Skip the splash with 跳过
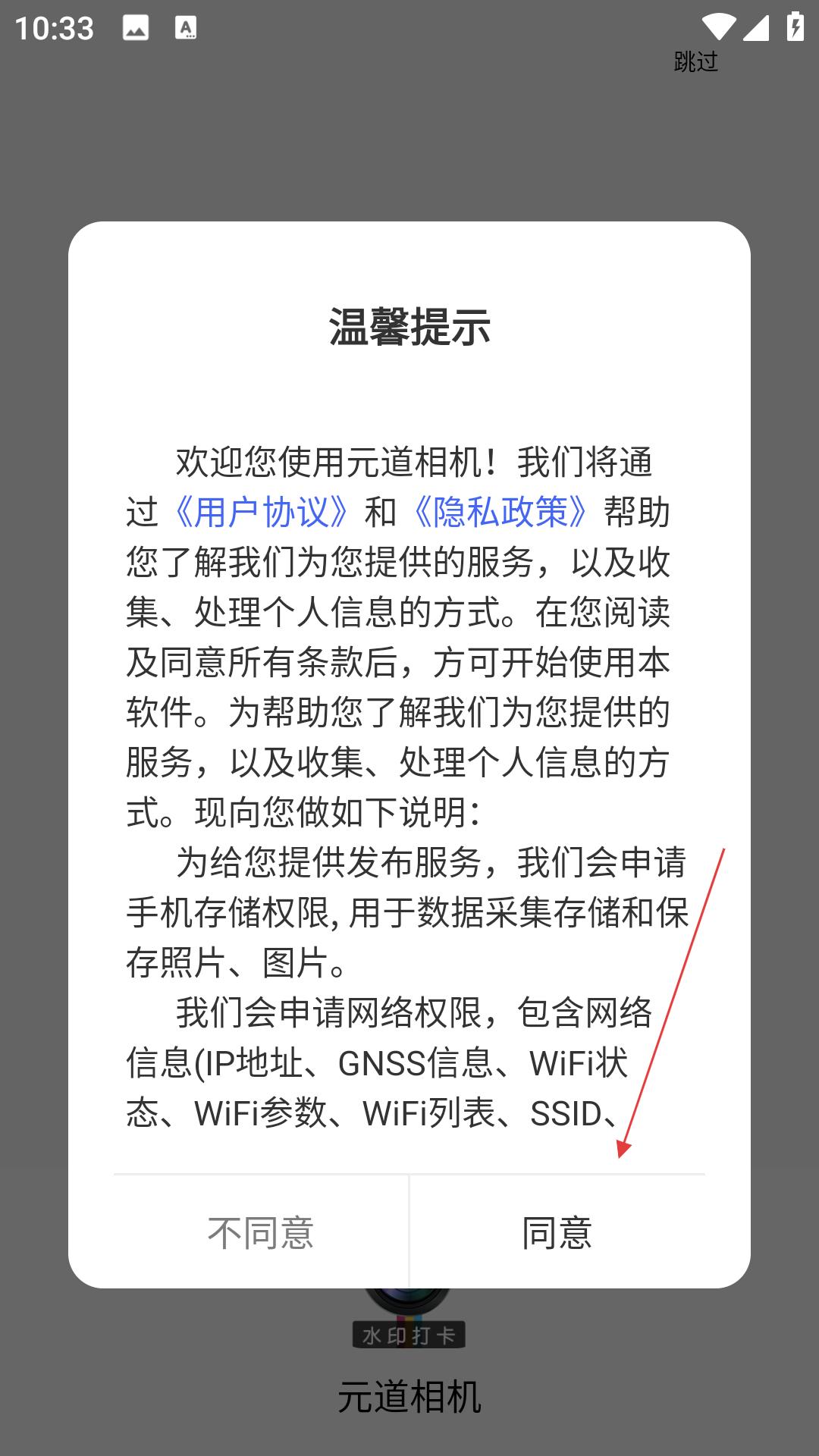819x1456 pixels. point(695,61)
